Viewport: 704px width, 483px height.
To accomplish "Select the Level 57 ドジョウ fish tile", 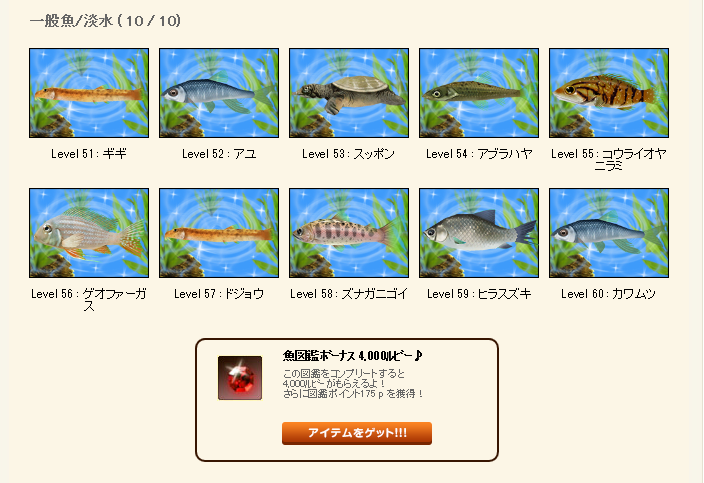I will pos(219,233).
